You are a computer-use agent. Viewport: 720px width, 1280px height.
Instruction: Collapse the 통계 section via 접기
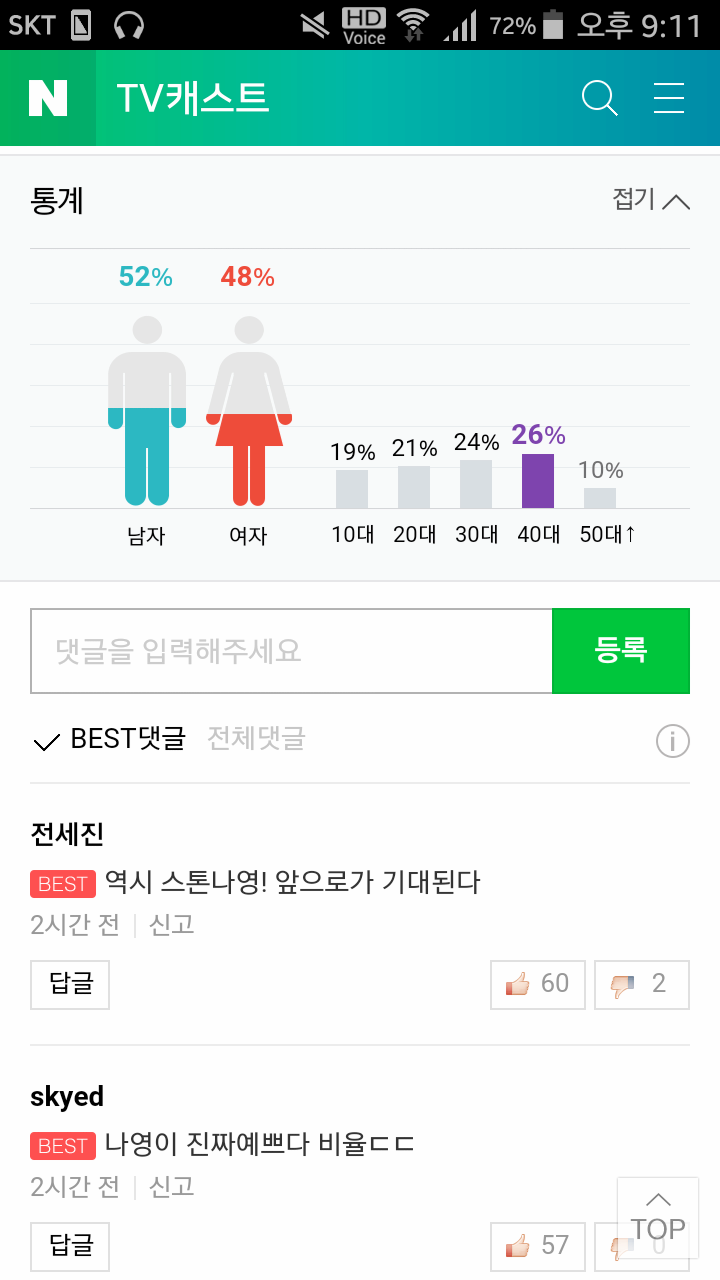649,200
